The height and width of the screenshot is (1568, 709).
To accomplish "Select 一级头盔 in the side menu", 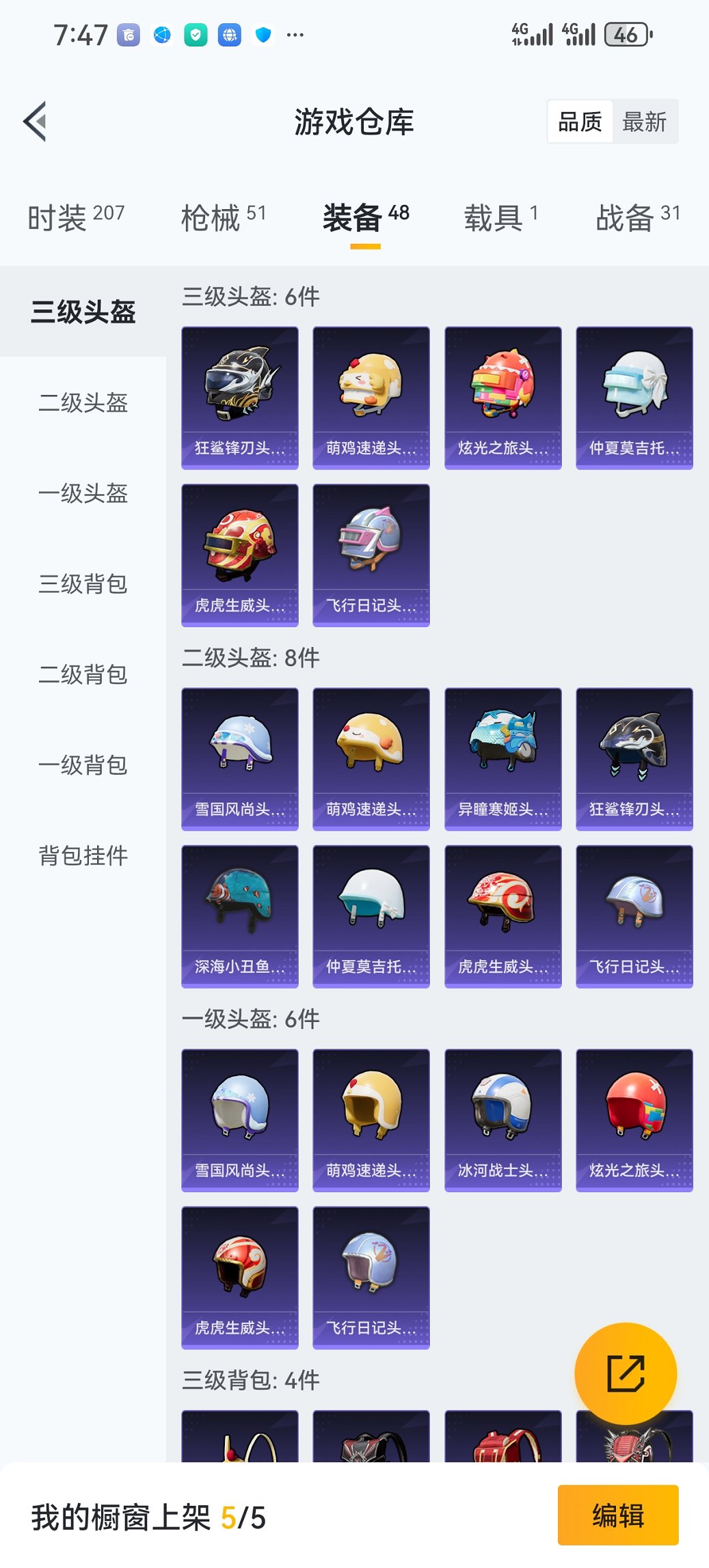I will pos(83,493).
